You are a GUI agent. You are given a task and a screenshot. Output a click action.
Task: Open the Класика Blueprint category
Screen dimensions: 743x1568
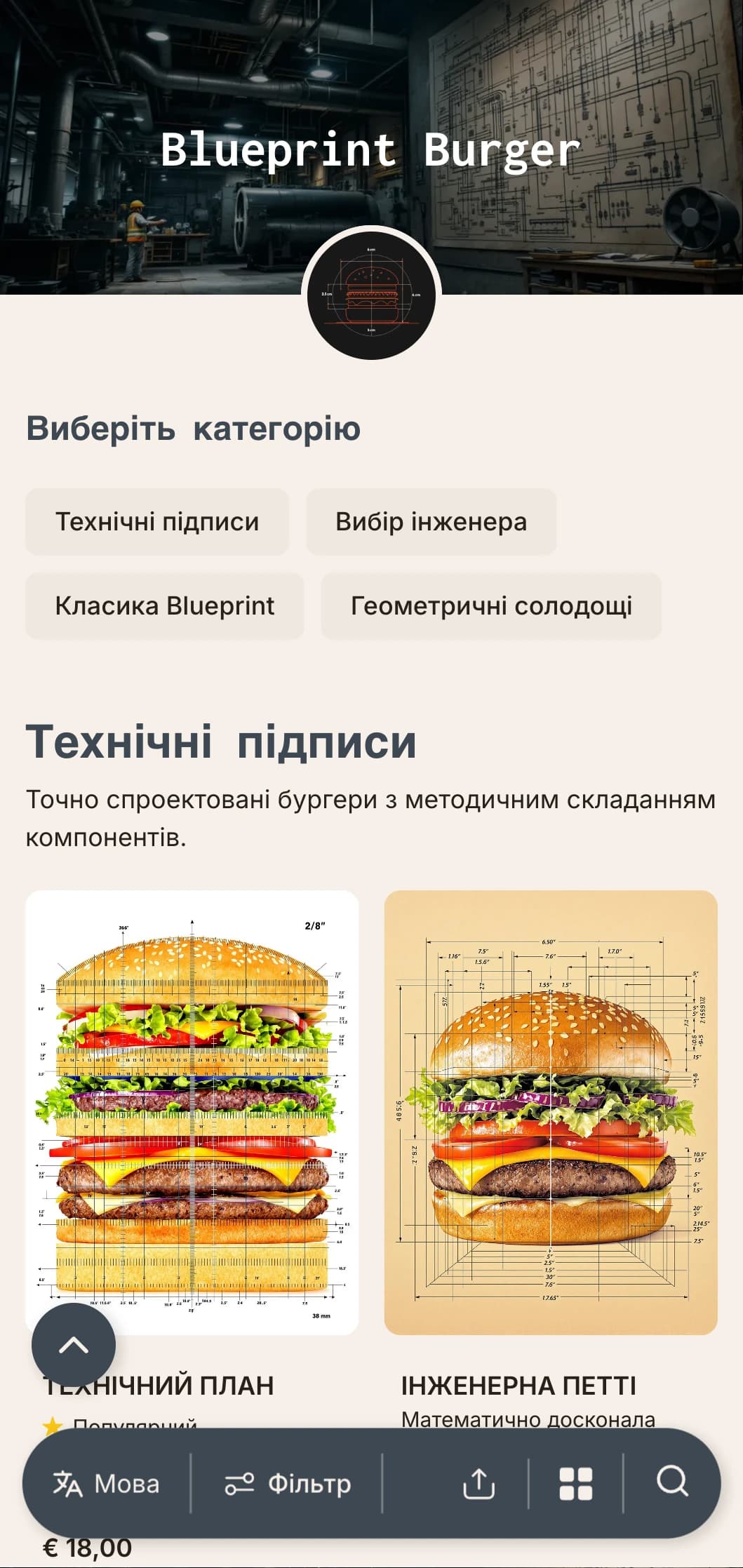coord(164,606)
